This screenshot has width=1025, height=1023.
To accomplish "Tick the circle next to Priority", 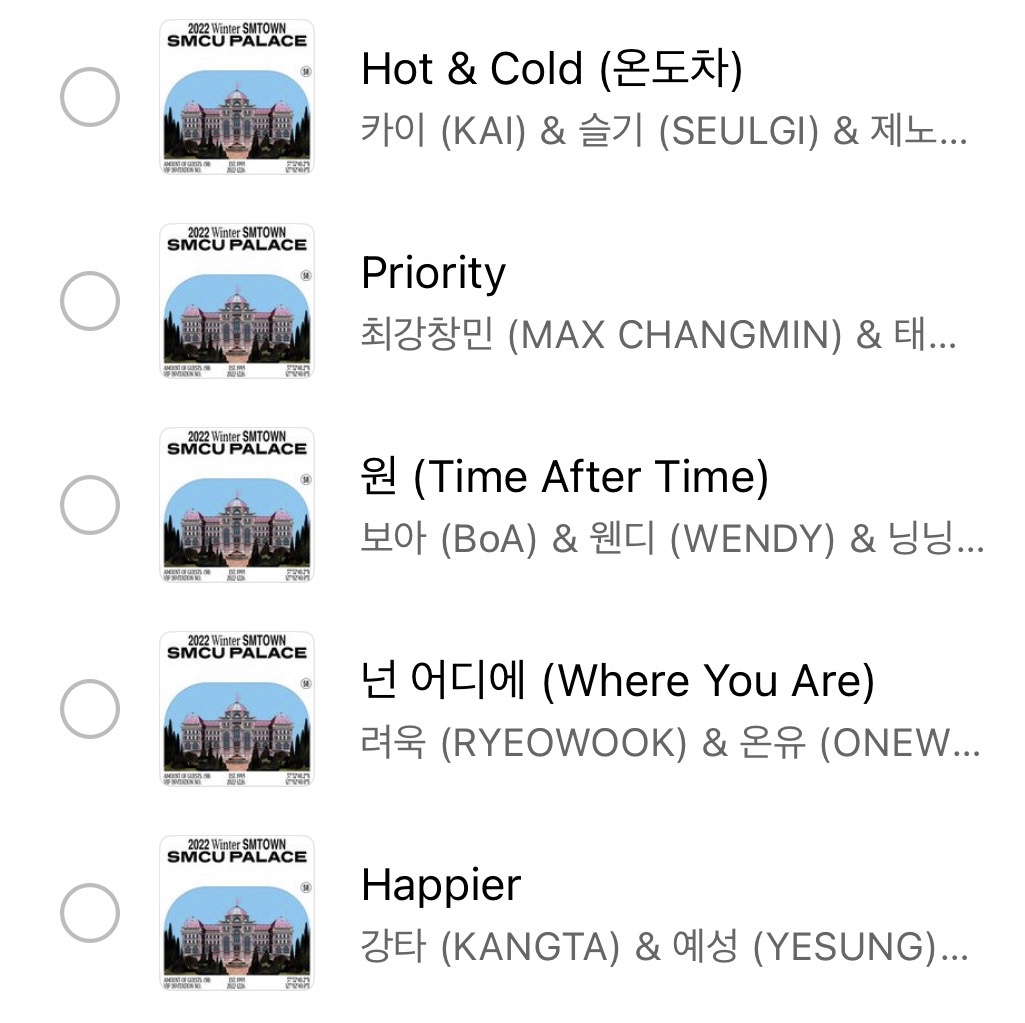I will point(90,300).
